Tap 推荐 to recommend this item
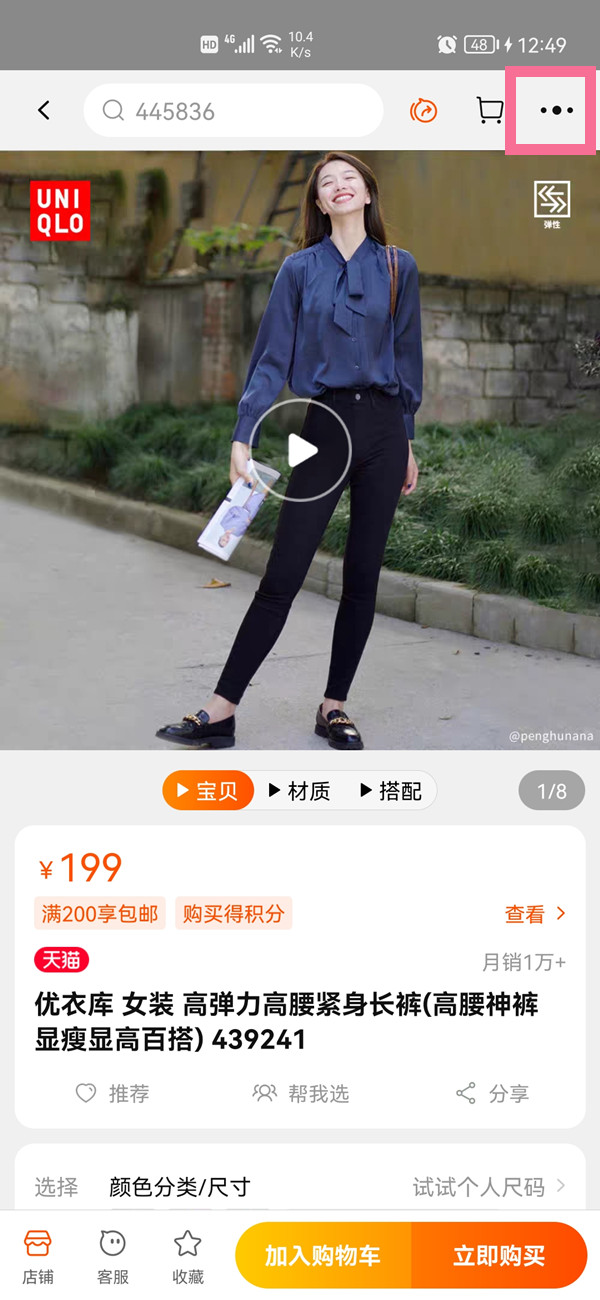The width and height of the screenshot is (600, 1300). [113, 1093]
